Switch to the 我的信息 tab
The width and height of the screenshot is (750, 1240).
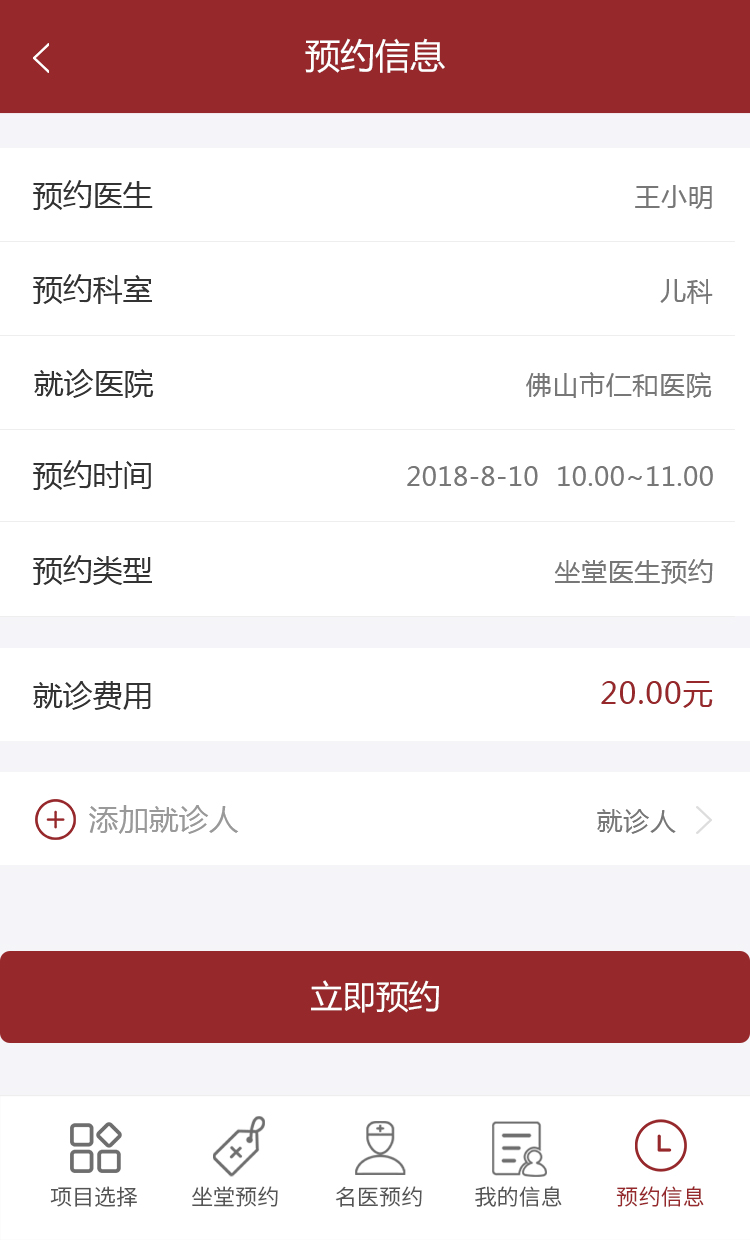518,1163
